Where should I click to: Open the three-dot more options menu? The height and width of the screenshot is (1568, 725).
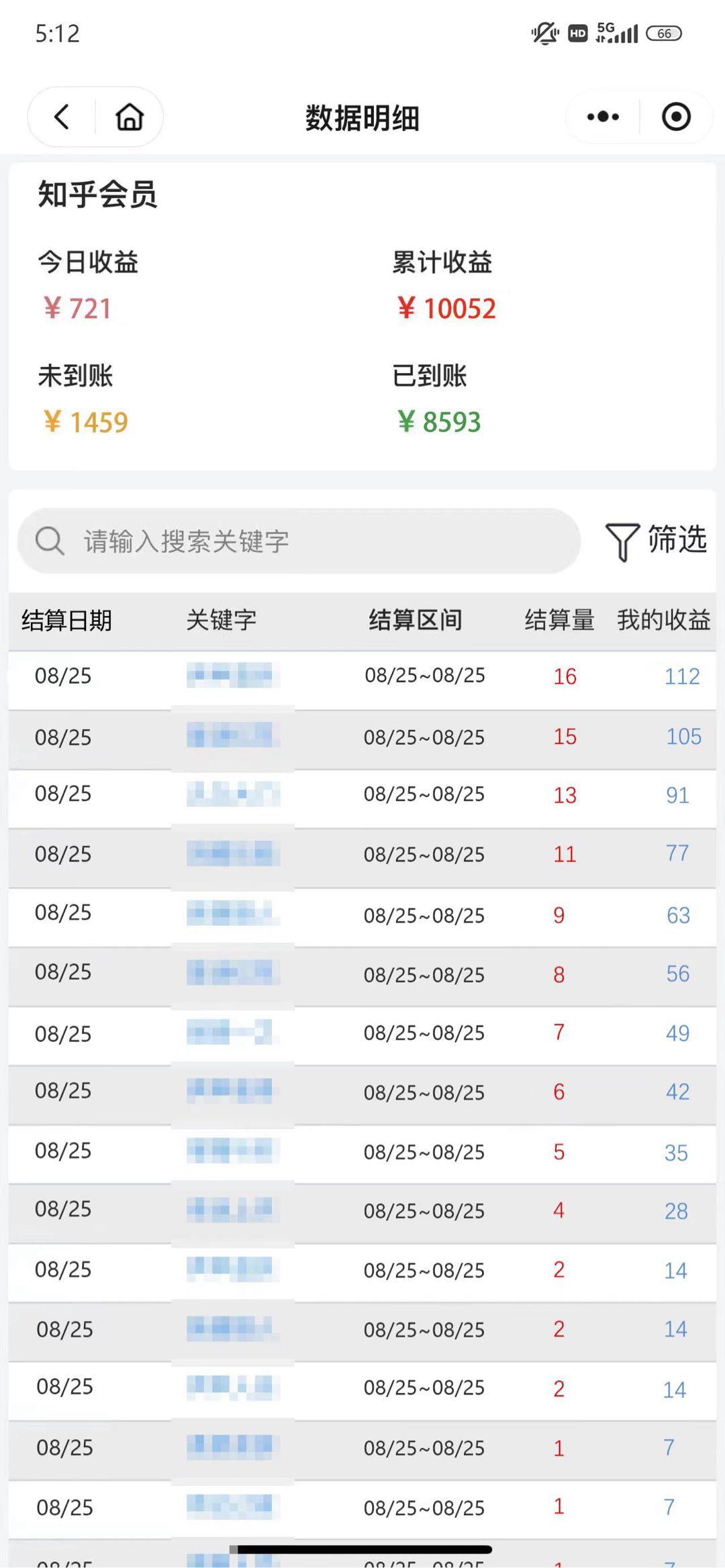tap(601, 115)
